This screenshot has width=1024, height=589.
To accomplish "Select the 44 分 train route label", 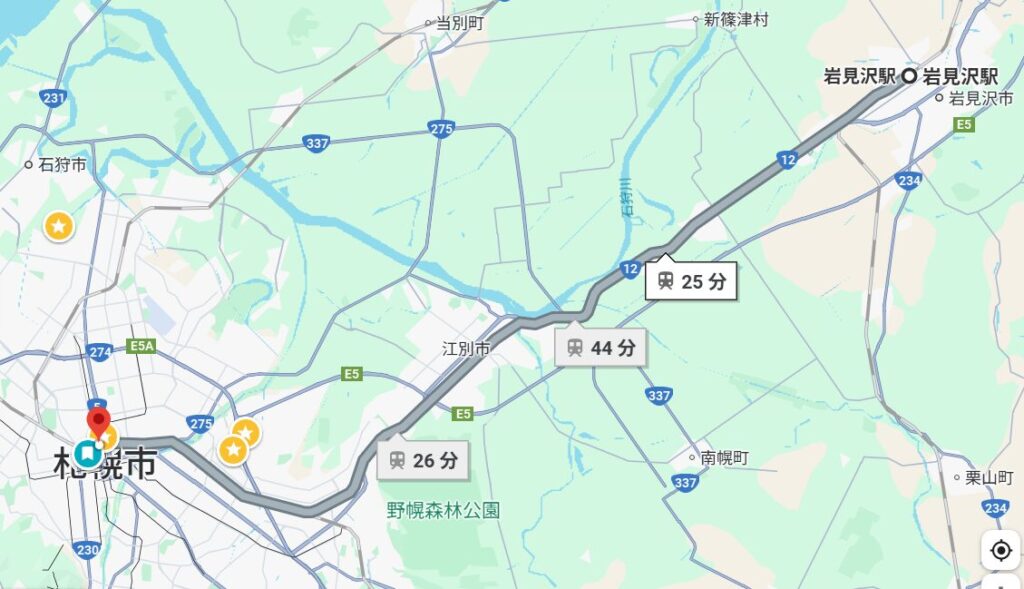I will point(600,348).
